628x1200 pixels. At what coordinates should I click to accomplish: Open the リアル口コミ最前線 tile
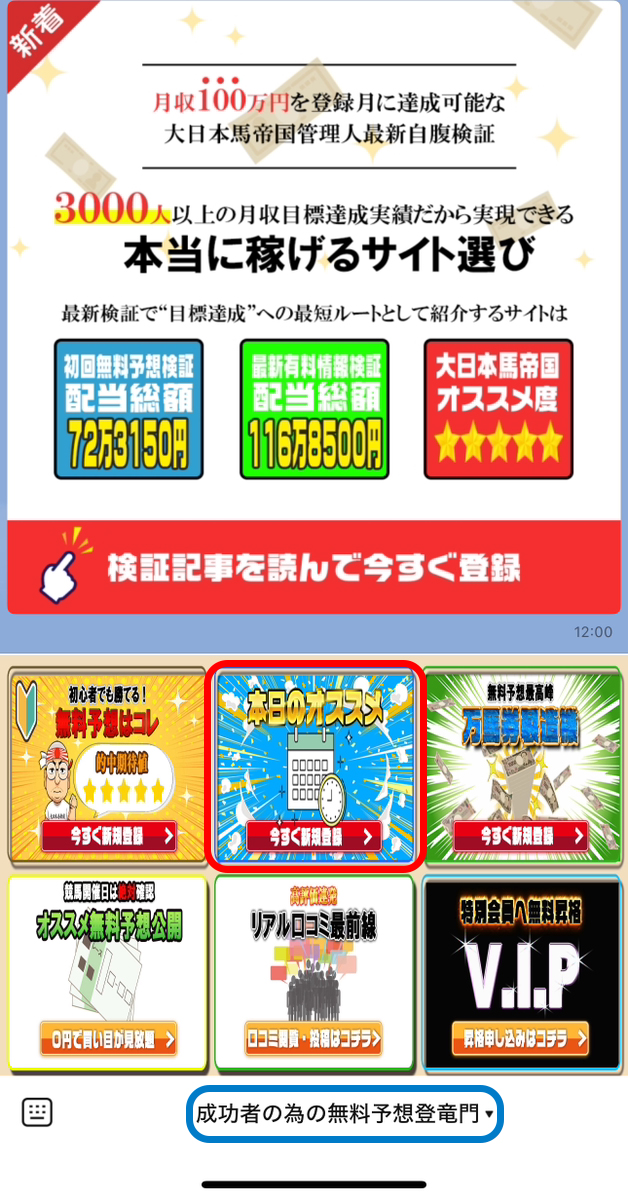pyautogui.click(x=315, y=972)
